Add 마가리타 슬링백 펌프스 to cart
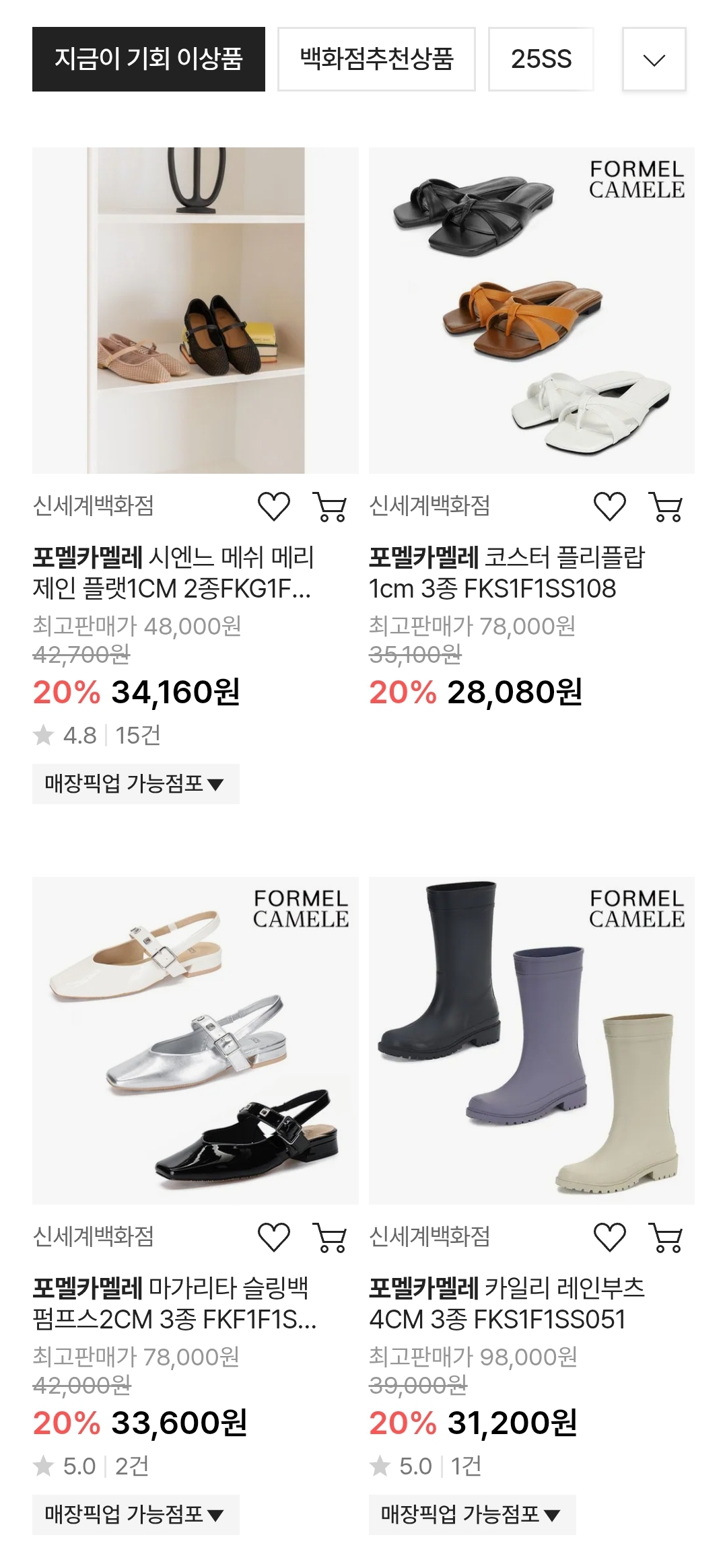The image size is (723, 1568). pos(329,1237)
